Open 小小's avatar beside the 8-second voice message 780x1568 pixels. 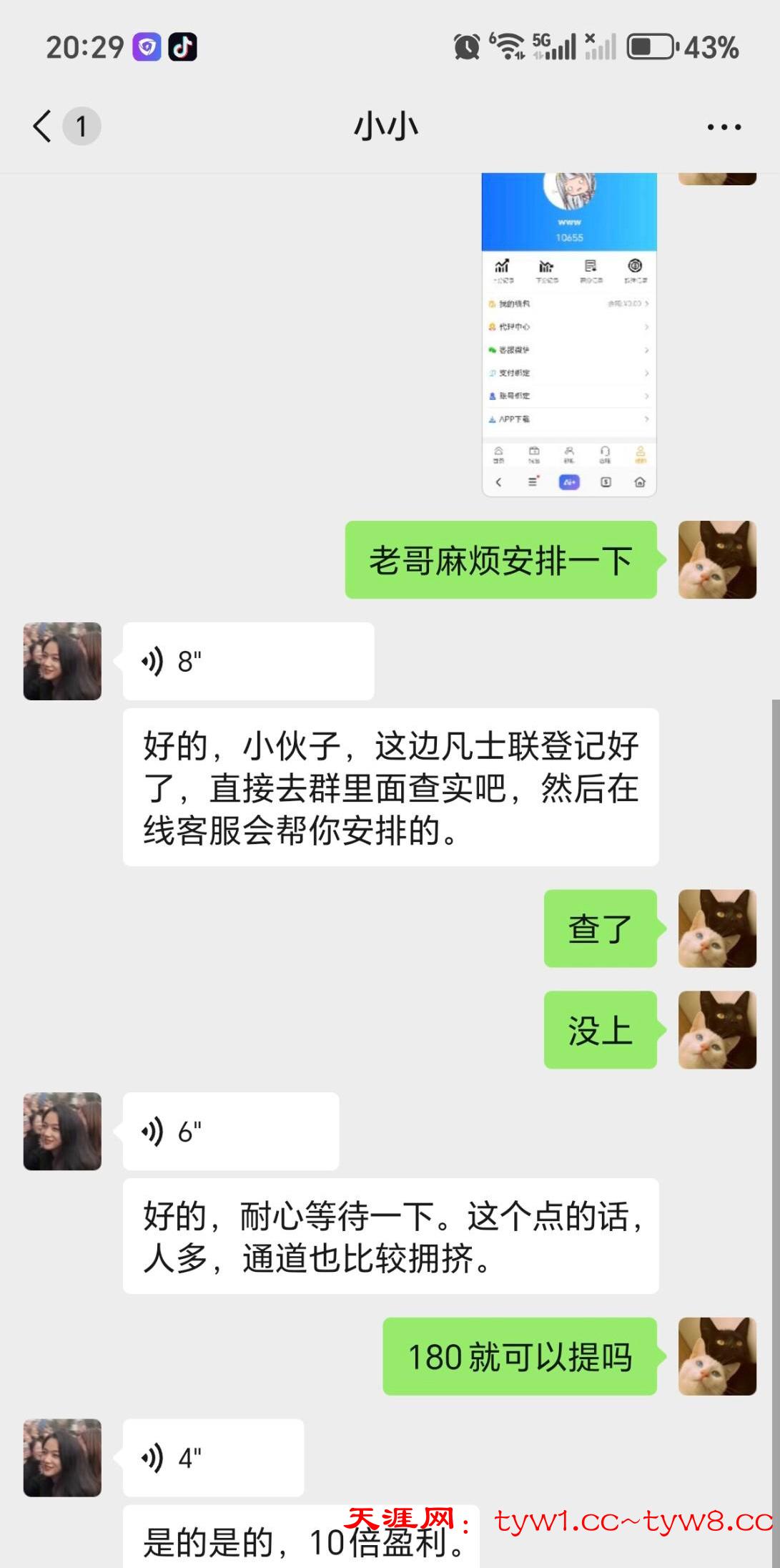(62, 661)
